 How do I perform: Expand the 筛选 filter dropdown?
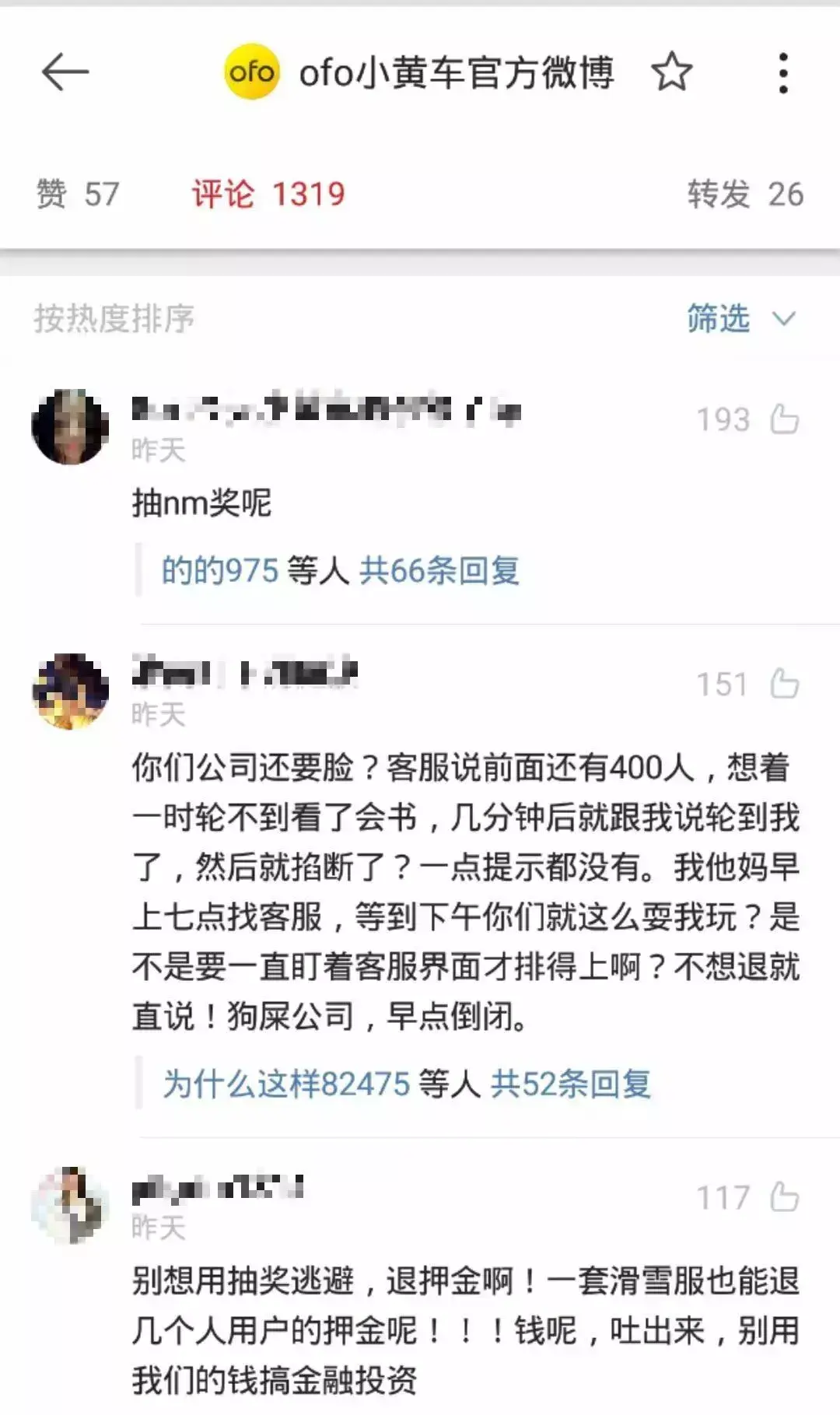coord(740,318)
